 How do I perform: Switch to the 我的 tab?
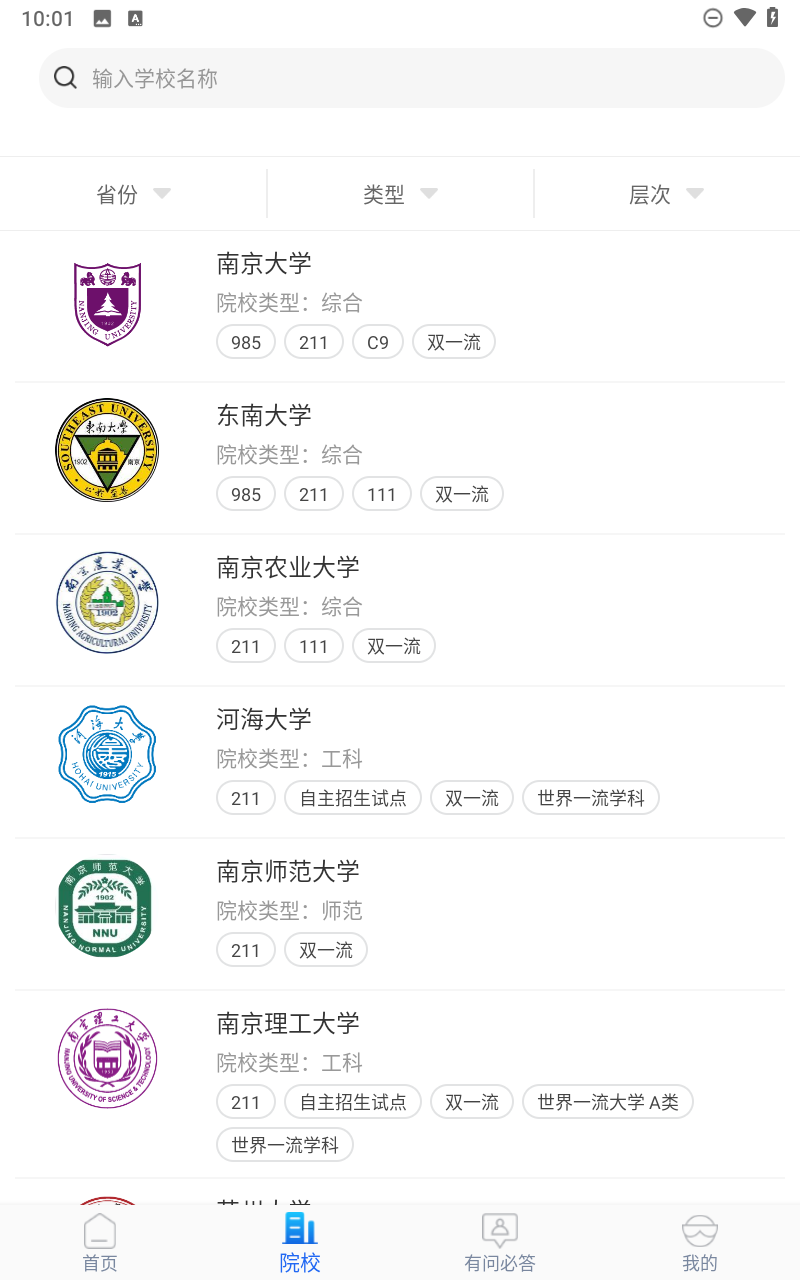[x=700, y=1242]
